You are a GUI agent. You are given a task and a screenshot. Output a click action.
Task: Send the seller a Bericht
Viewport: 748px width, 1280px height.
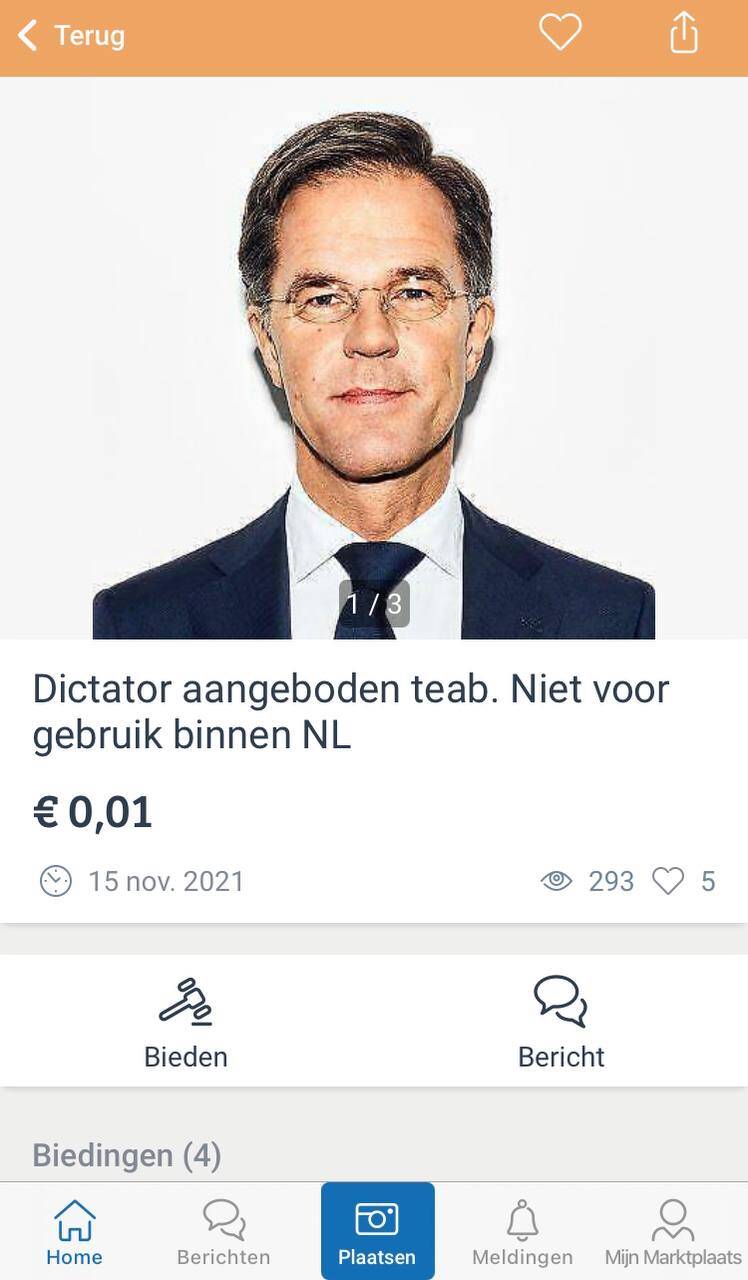click(x=561, y=1022)
